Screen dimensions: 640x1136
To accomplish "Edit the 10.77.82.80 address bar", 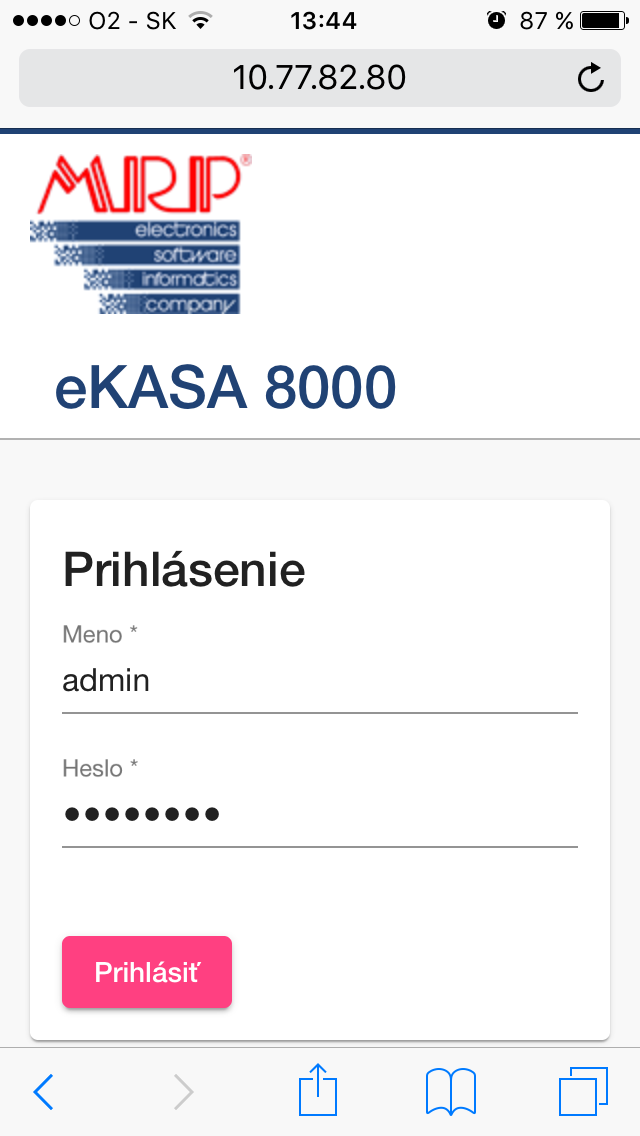I will 320,78.
